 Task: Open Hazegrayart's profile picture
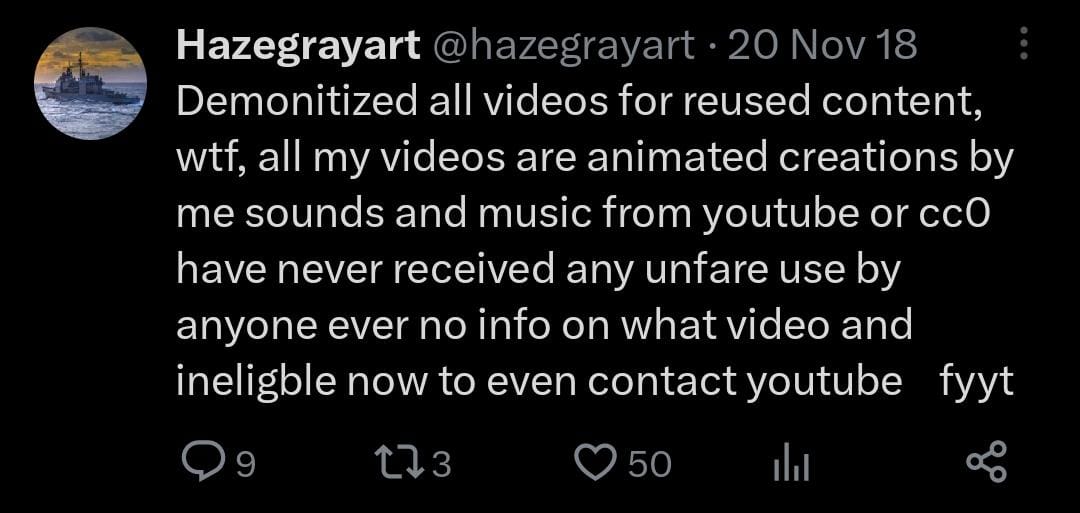[90, 83]
